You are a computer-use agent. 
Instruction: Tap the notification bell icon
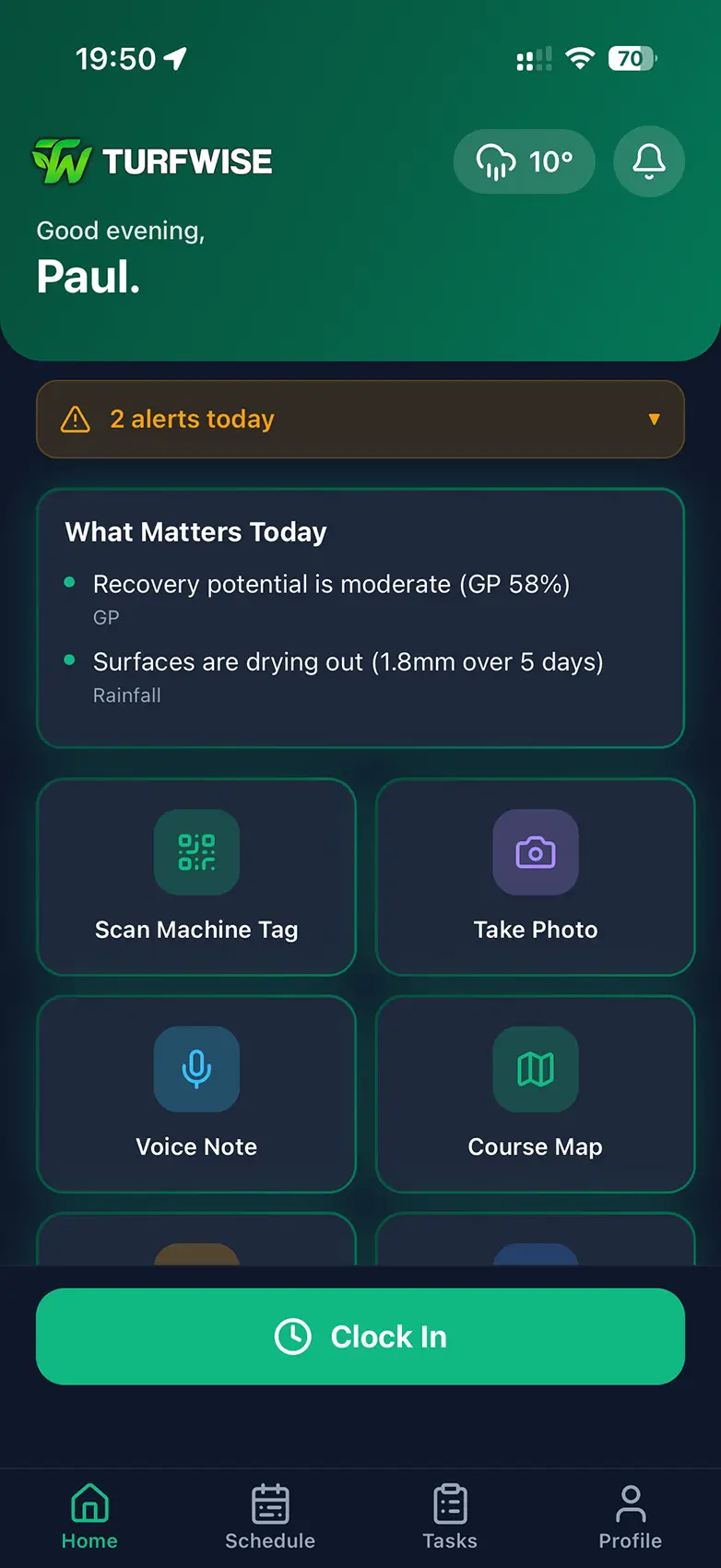(648, 161)
